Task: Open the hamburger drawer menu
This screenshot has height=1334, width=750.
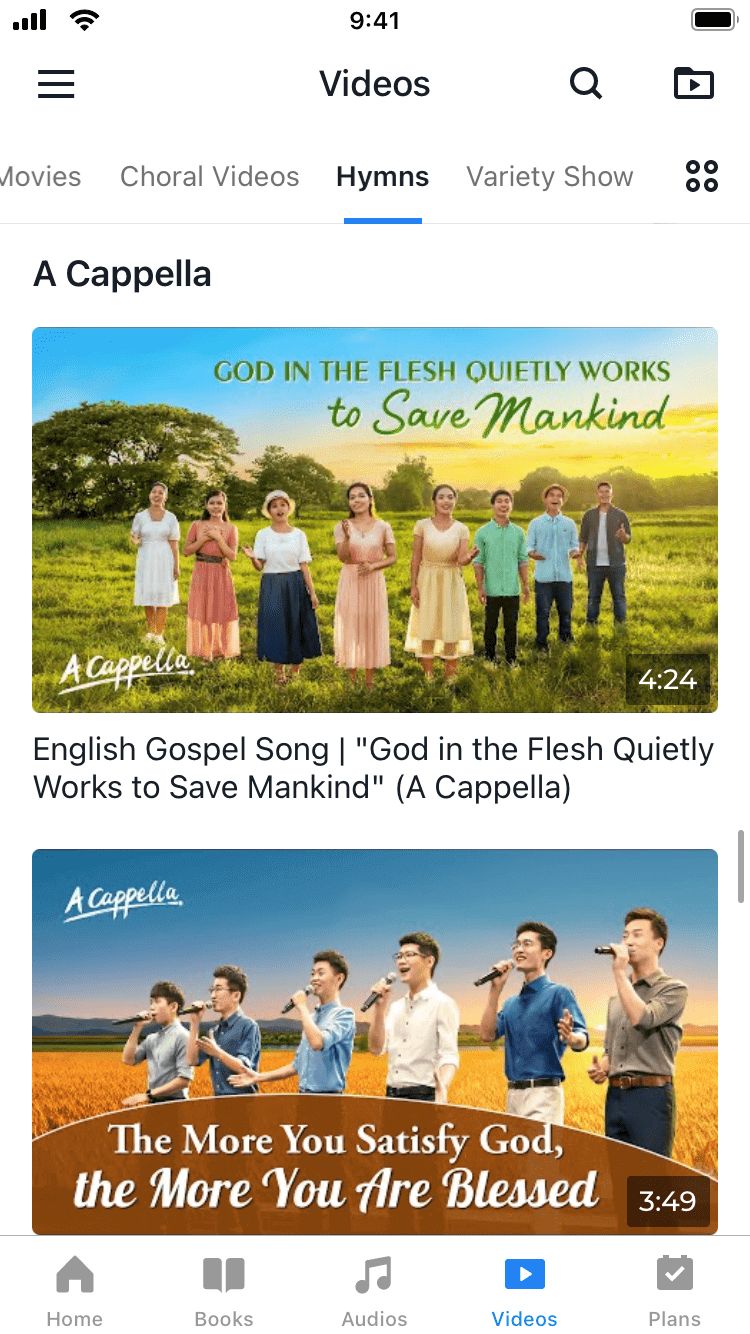Action: 56,84
